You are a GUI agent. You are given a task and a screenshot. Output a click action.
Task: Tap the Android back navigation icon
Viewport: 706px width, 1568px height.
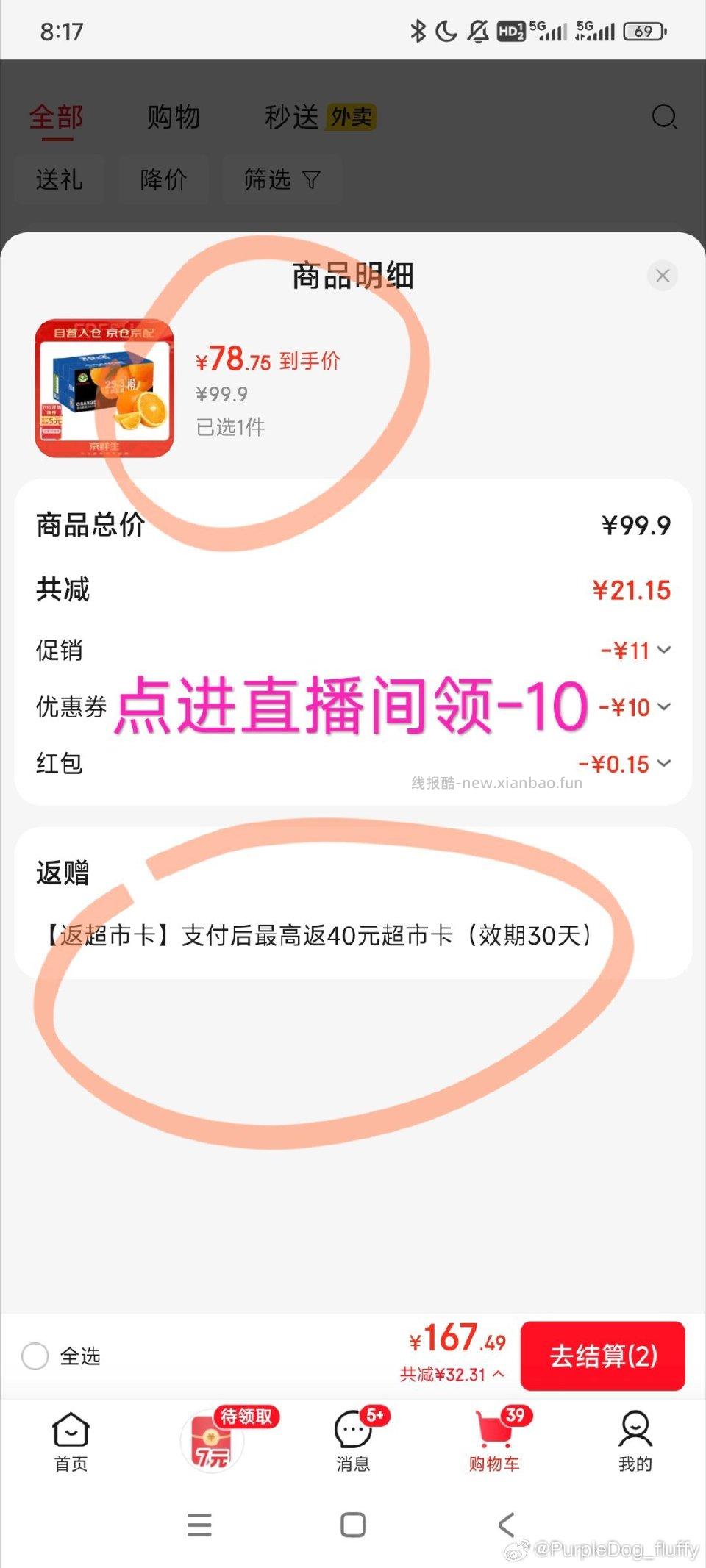[x=506, y=1525]
